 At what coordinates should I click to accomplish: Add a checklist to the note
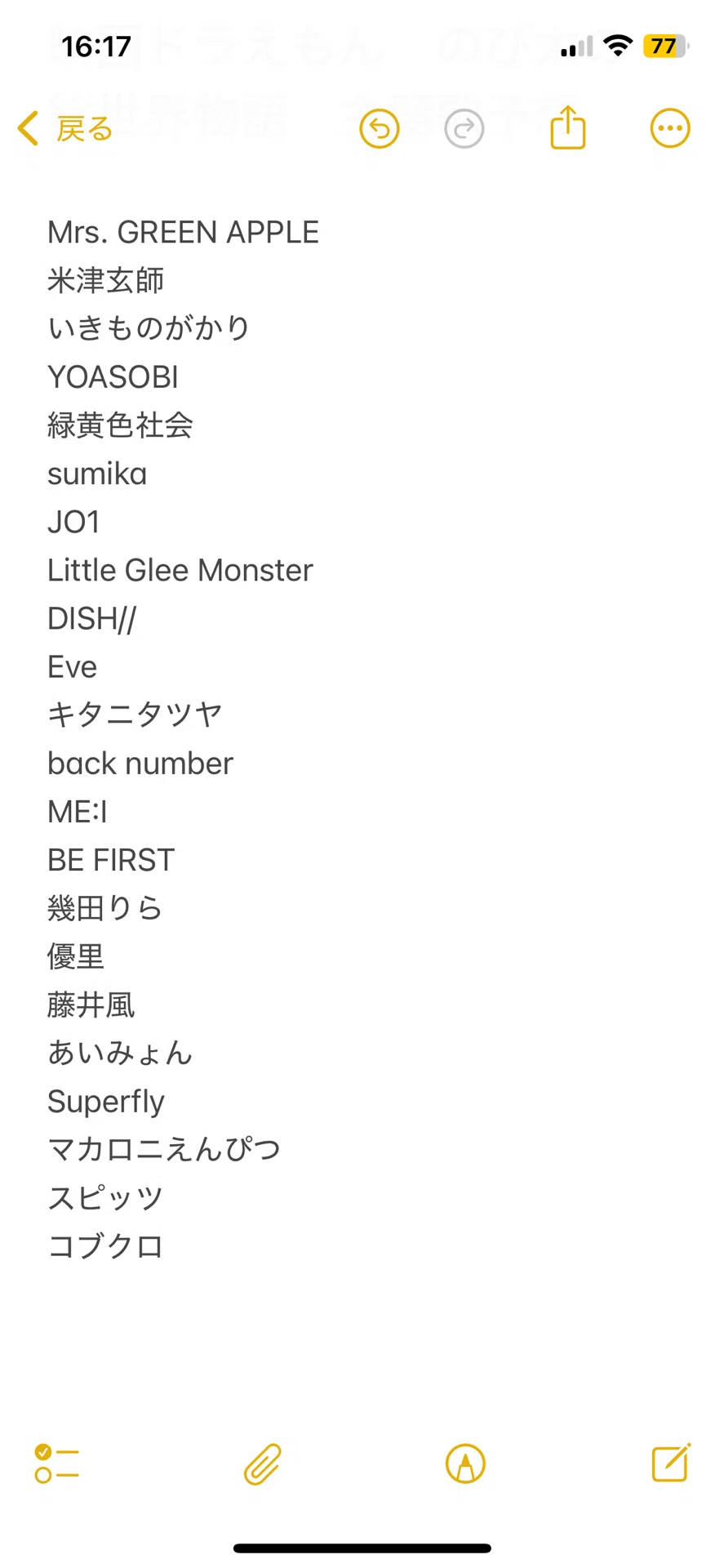point(57,1463)
